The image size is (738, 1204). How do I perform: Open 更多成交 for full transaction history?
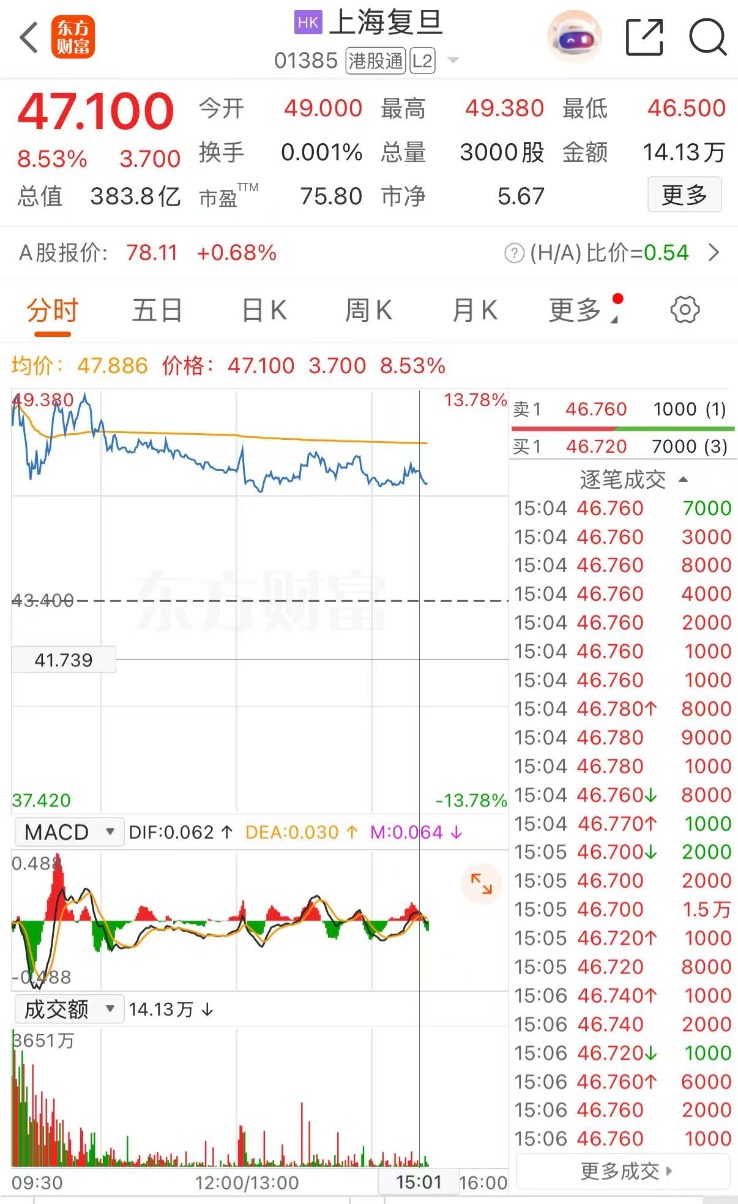pyautogui.click(x=622, y=1169)
